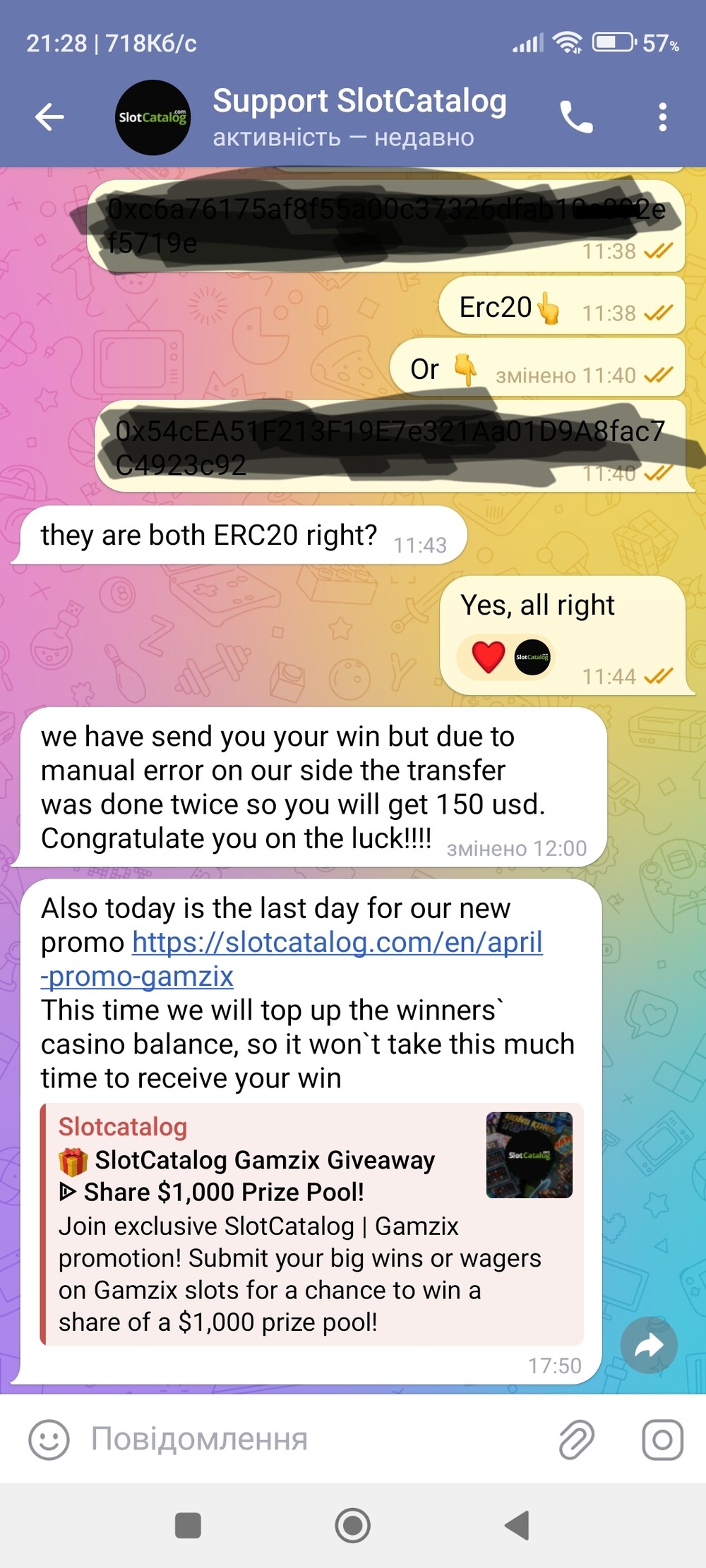The height and width of the screenshot is (1568, 706).
Task: Attach a file with the paperclip
Action: click(x=577, y=1439)
